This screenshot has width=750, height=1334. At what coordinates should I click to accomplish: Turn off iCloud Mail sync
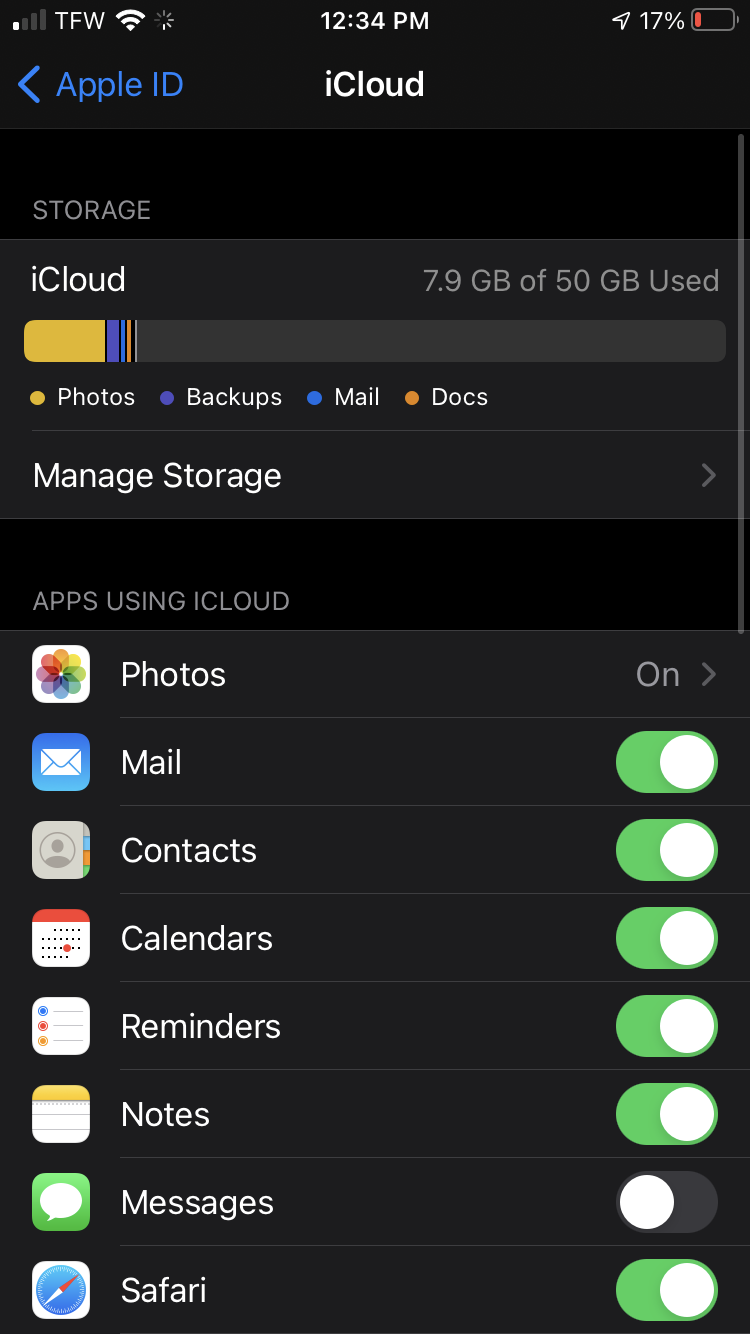(666, 762)
